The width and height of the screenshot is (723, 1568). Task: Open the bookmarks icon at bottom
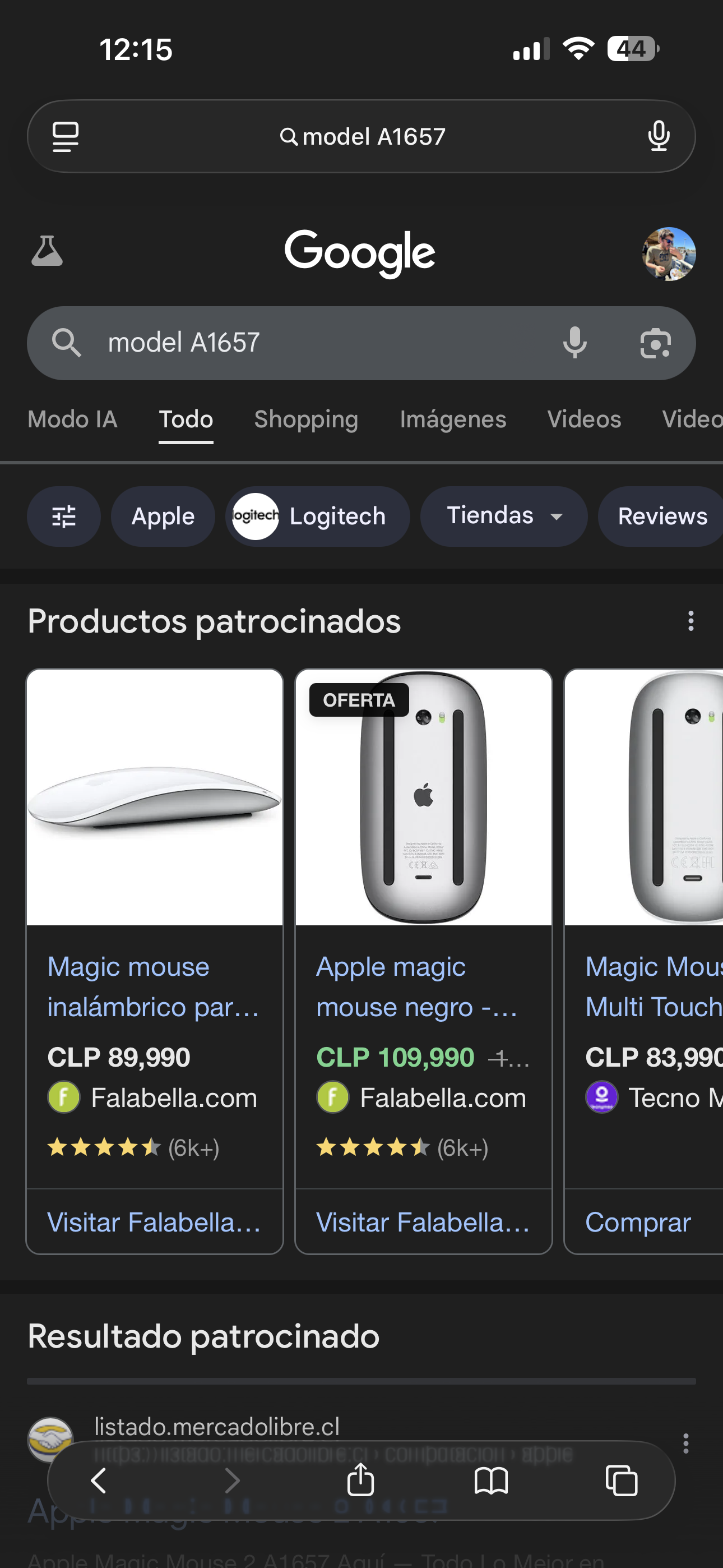click(x=492, y=1482)
